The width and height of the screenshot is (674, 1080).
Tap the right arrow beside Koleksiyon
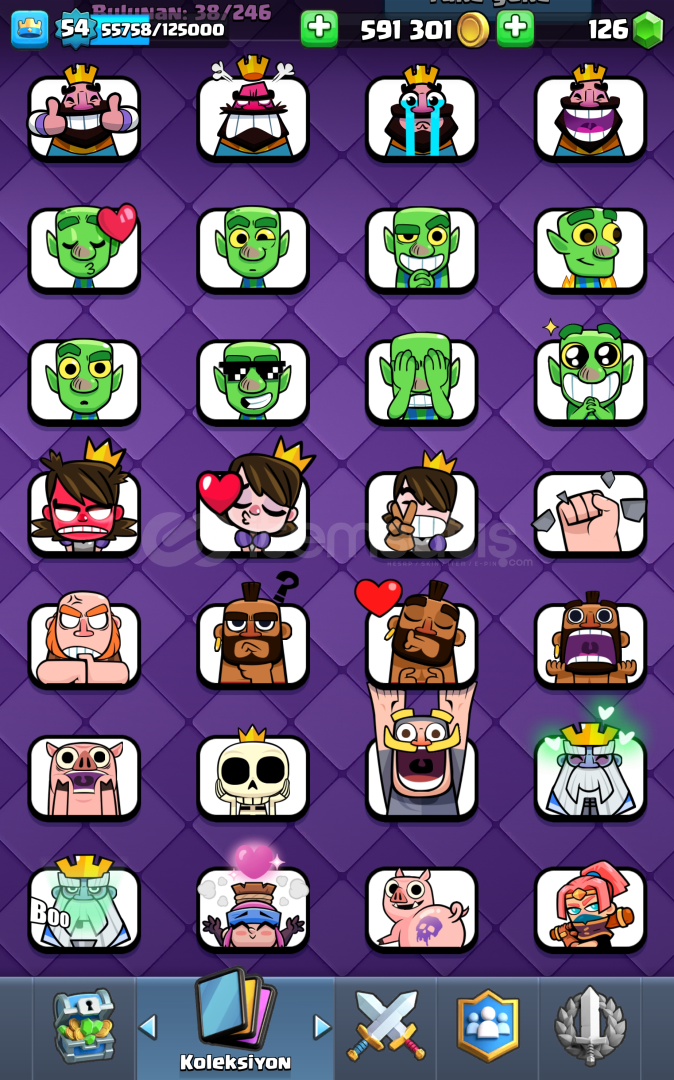(322, 1026)
